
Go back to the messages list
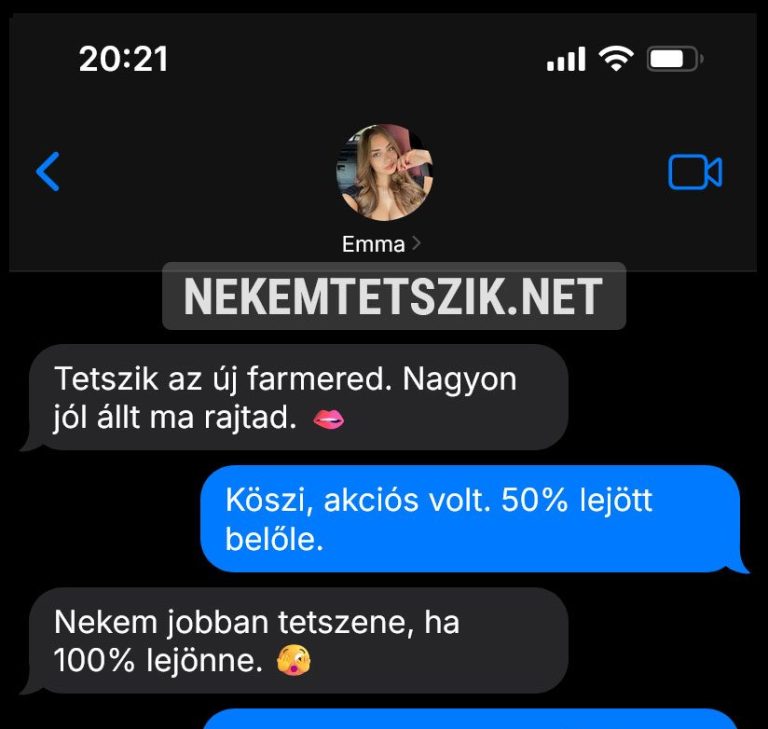47,172
